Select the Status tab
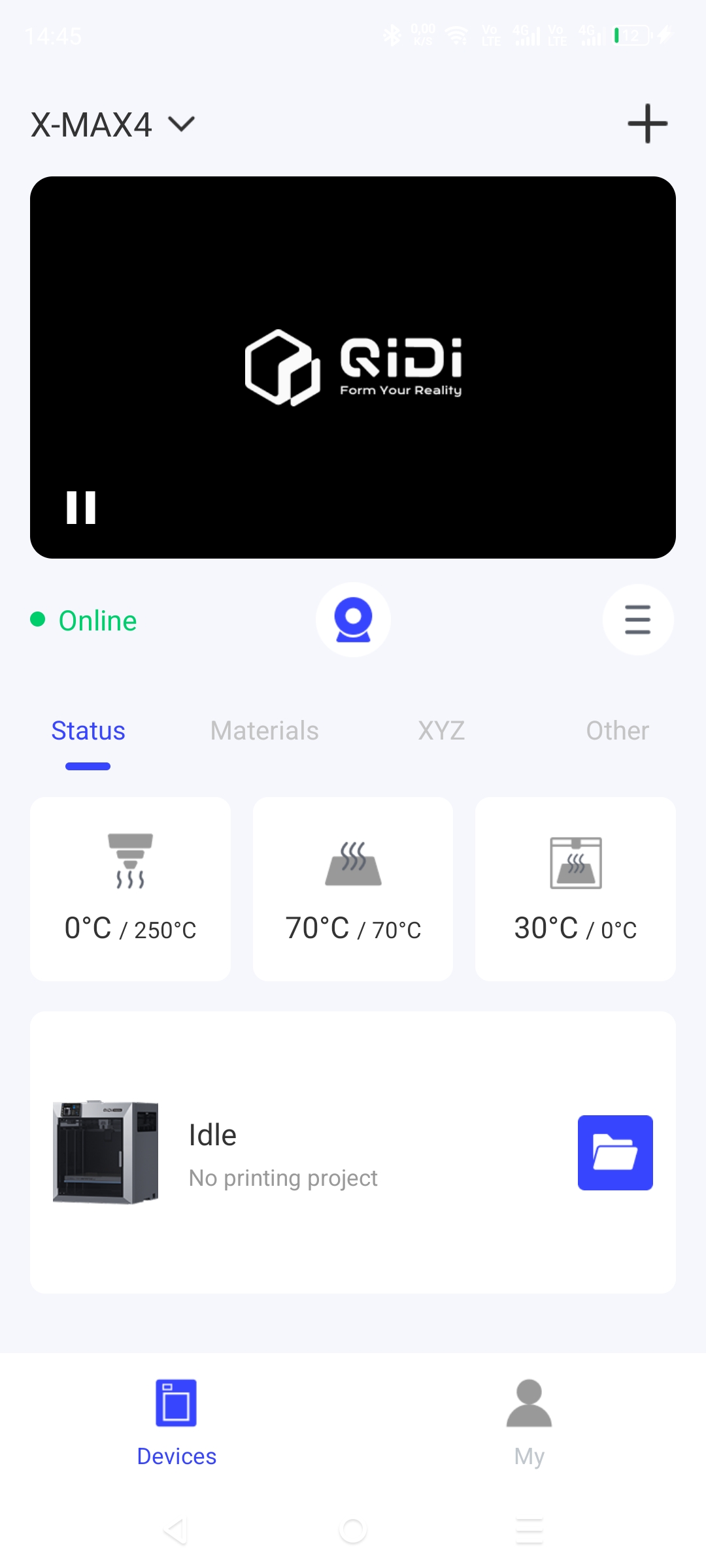706x1568 pixels. click(x=88, y=730)
